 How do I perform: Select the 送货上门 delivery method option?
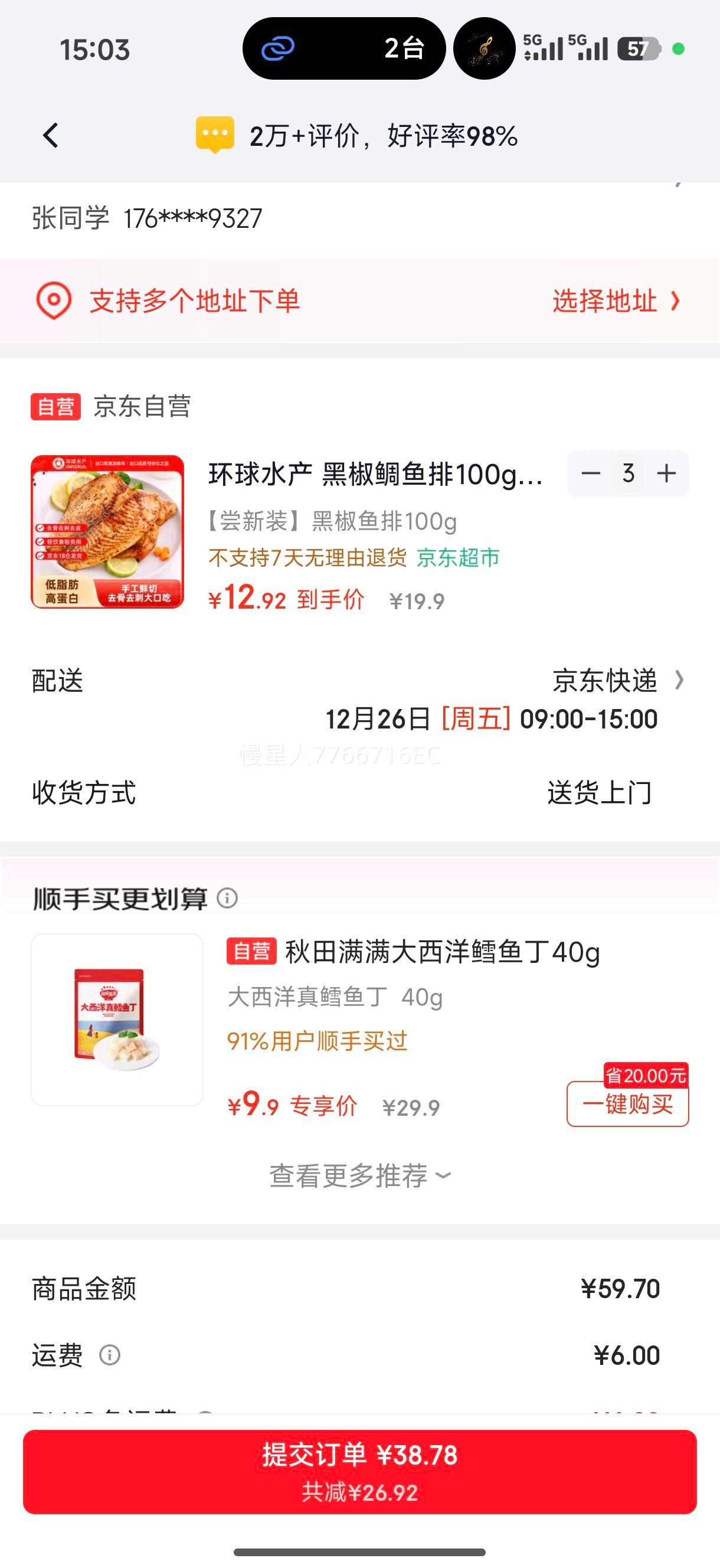[599, 793]
